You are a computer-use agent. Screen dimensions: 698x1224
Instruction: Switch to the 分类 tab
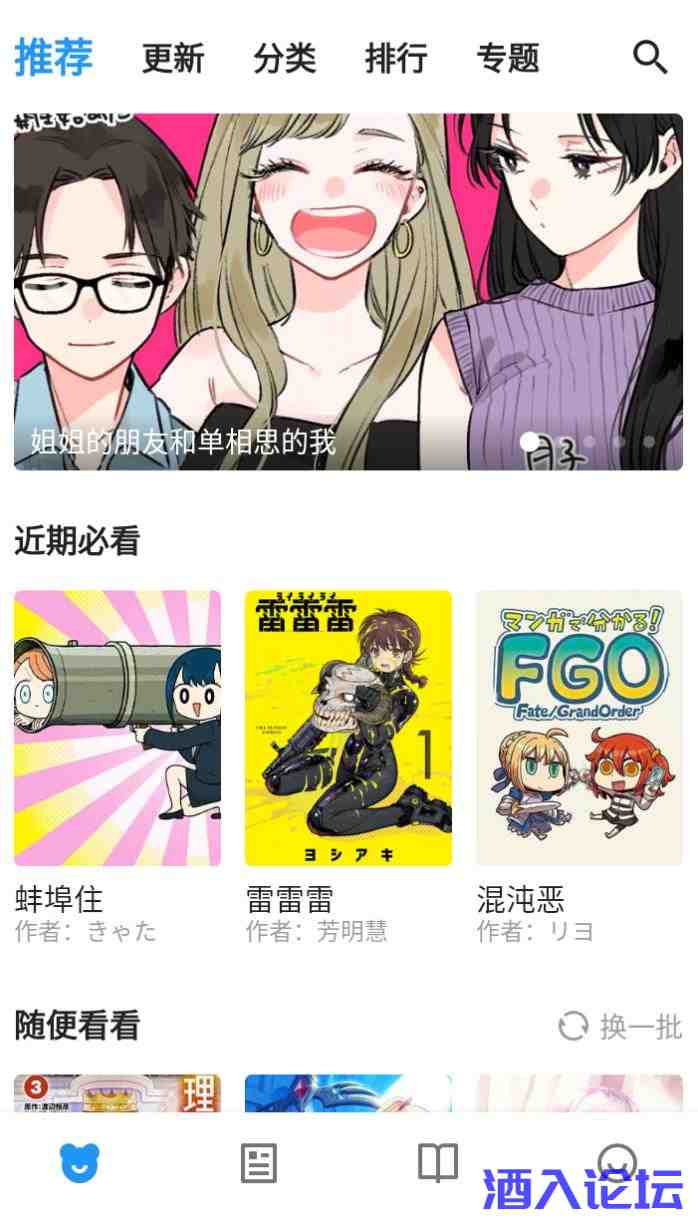click(284, 58)
